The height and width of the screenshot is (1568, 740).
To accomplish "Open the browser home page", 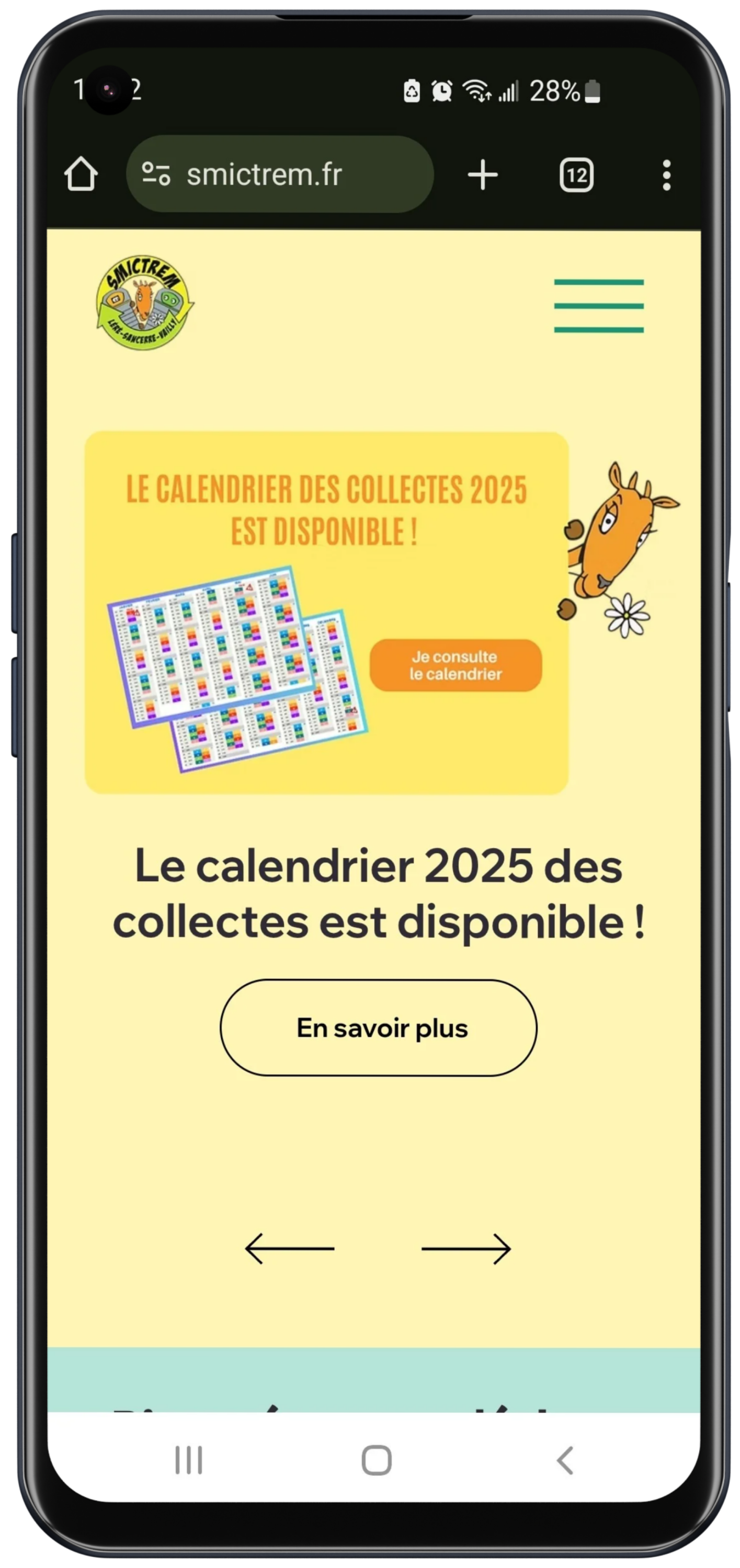I will 81,175.
